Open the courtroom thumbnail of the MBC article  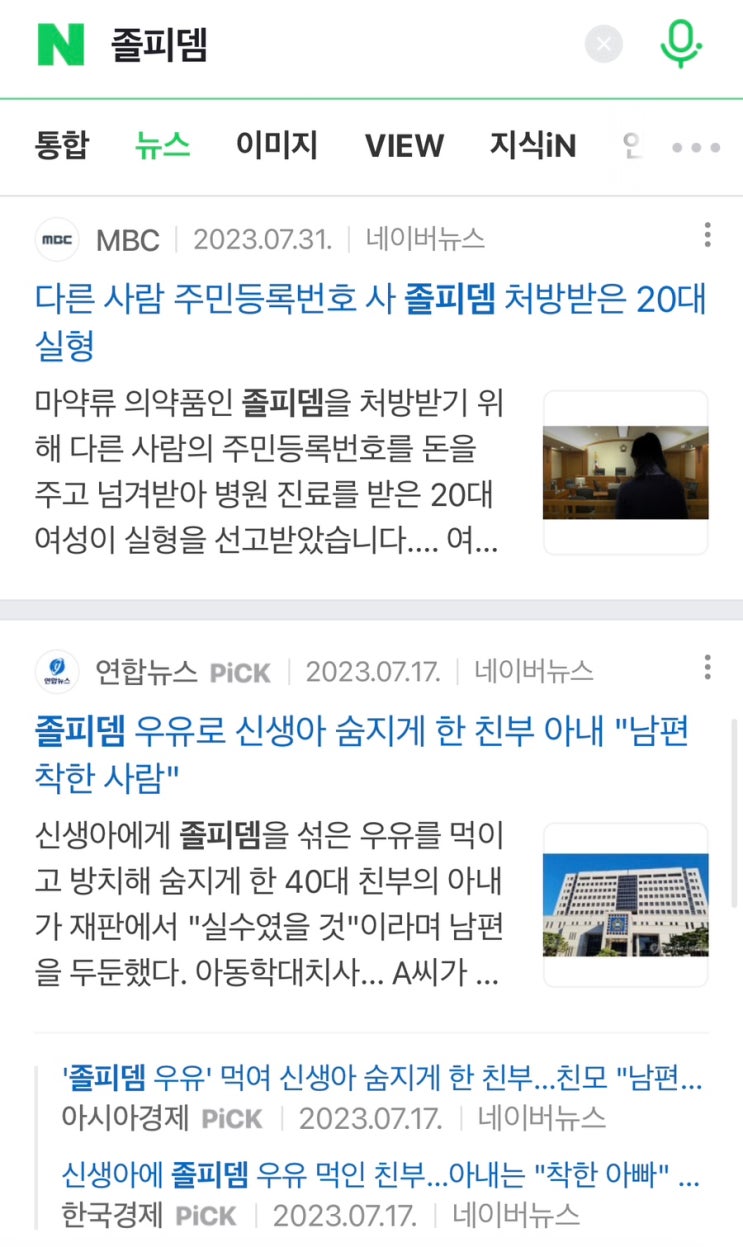(x=625, y=472)
